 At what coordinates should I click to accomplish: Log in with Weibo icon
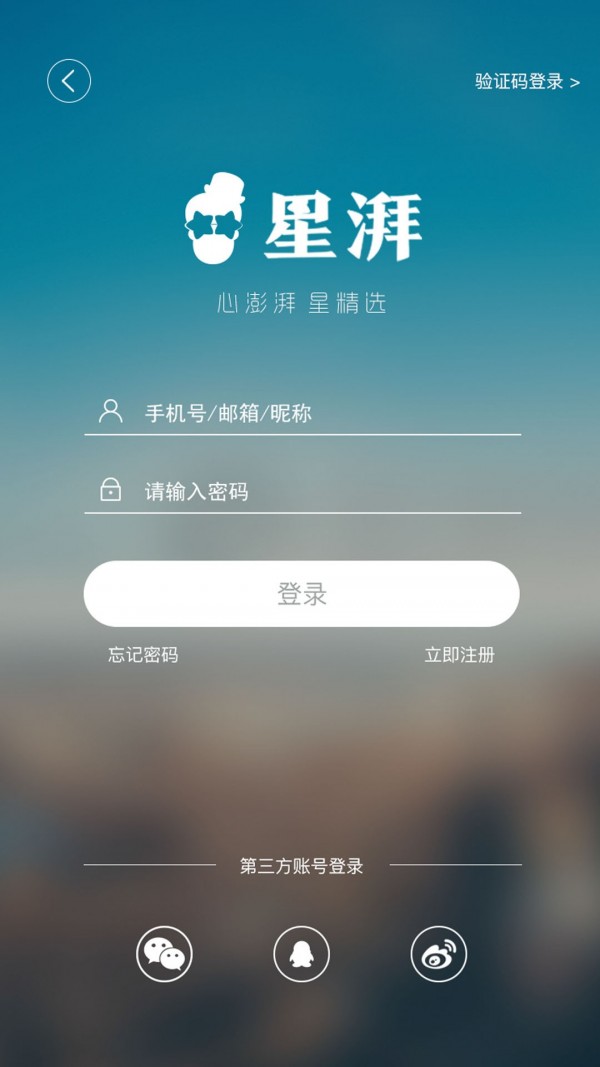tap(439, 954)
